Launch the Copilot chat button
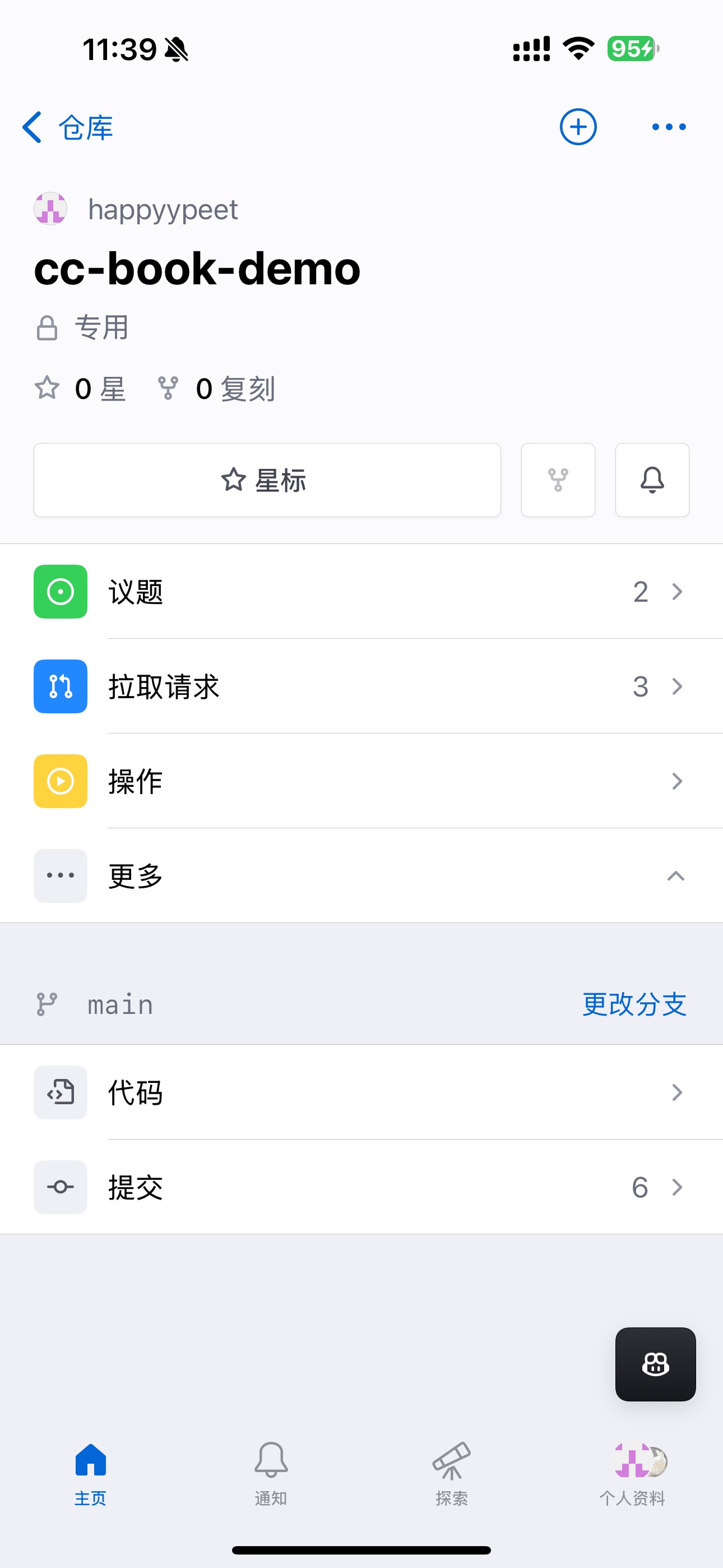The width and height of the screenshot is (723, 1568). click(655, 1364)
